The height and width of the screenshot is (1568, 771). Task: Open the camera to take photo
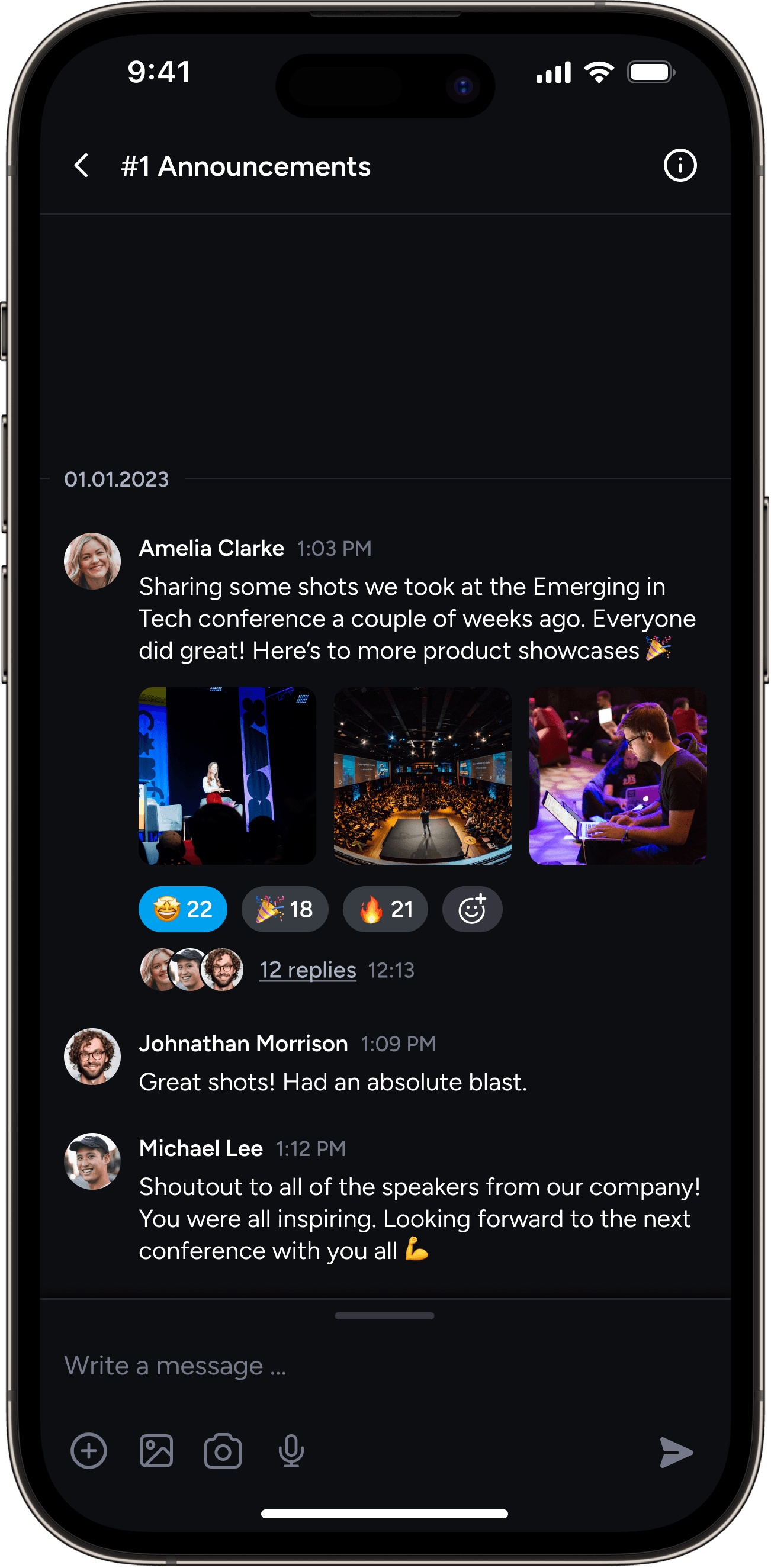(x=223, y=1451)
